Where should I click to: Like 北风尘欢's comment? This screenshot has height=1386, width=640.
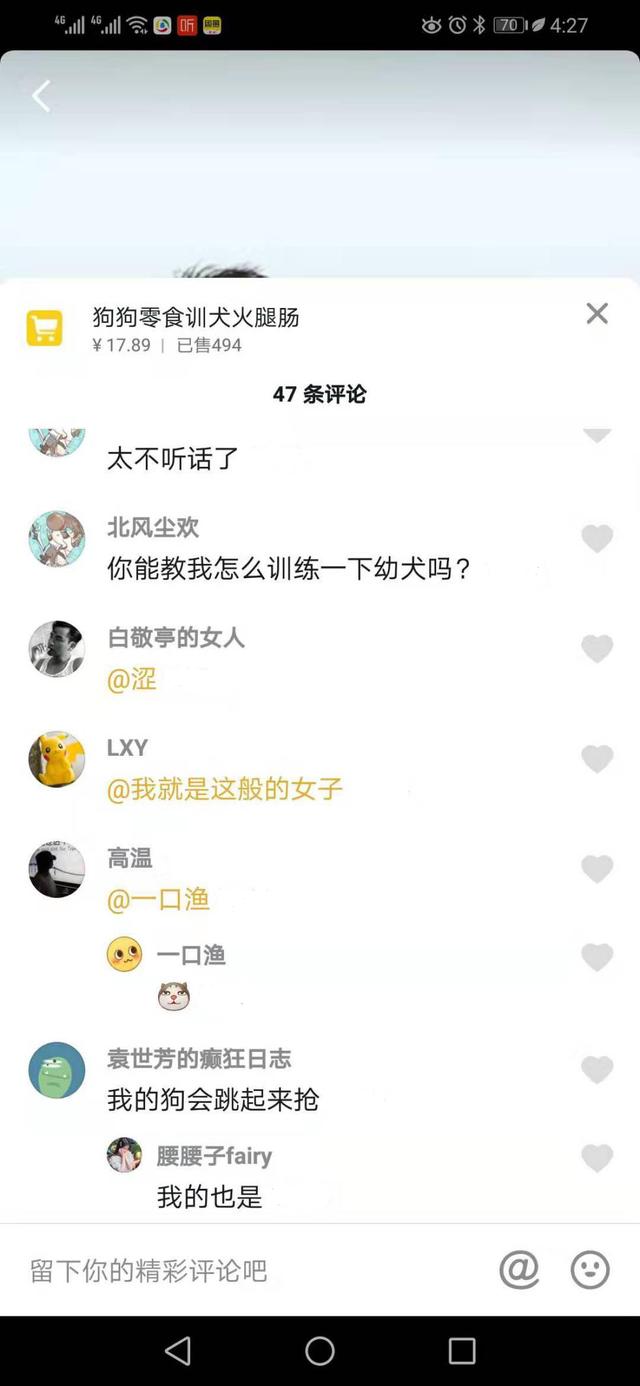tap(597, 539)
